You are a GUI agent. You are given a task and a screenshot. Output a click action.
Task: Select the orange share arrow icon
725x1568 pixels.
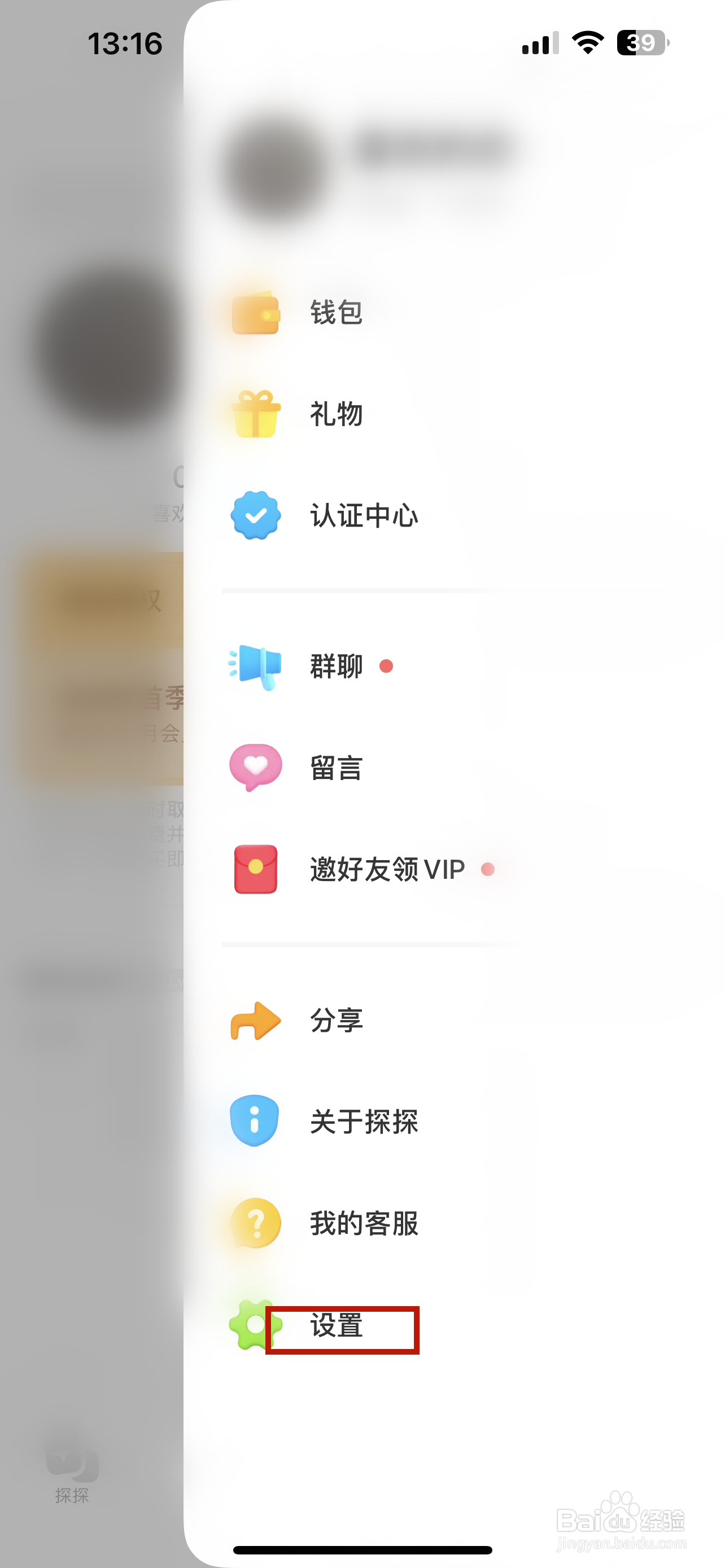(x=256, y=1022)
